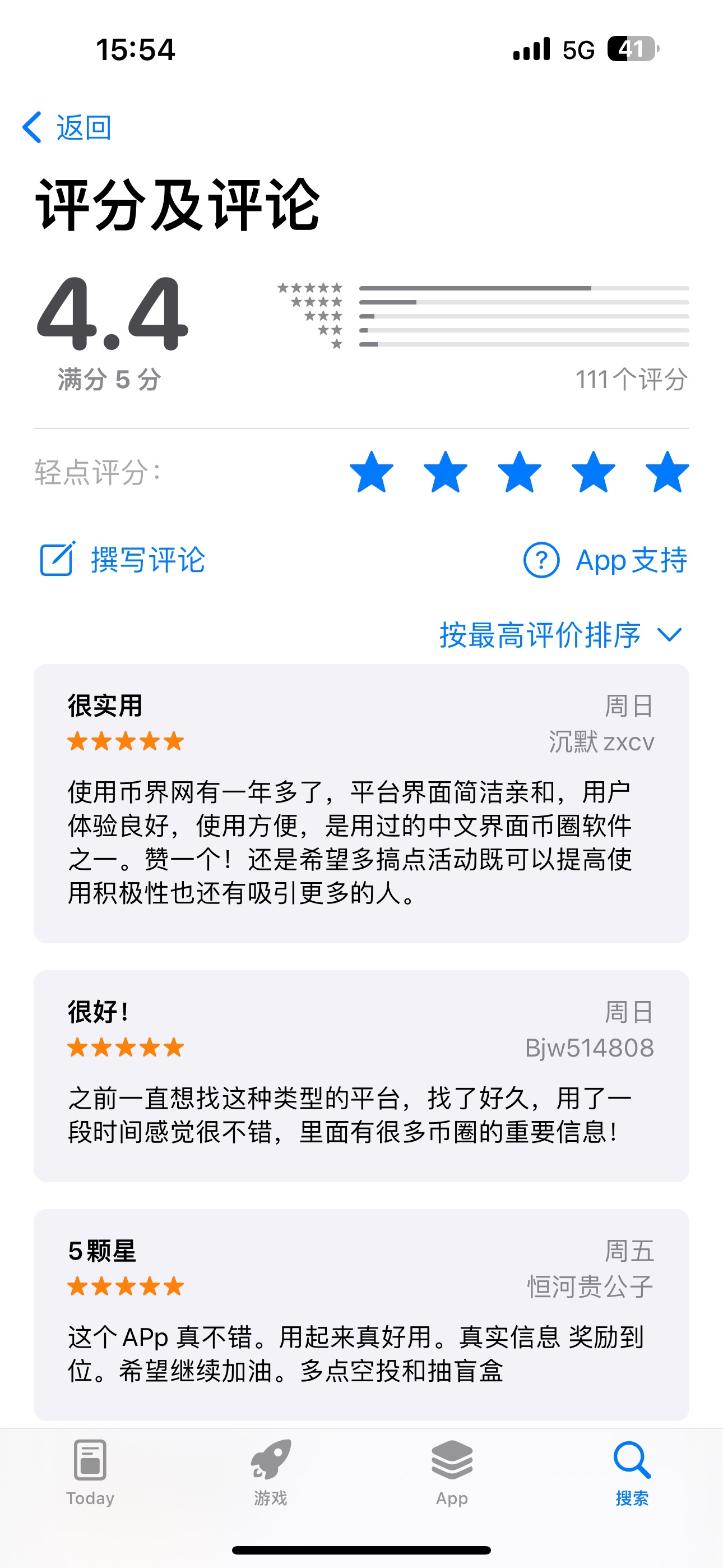The image size is (723, 1568).
Task: Open the 5颗星 review by 恒河贵公子
Action: pos(361,1314)
